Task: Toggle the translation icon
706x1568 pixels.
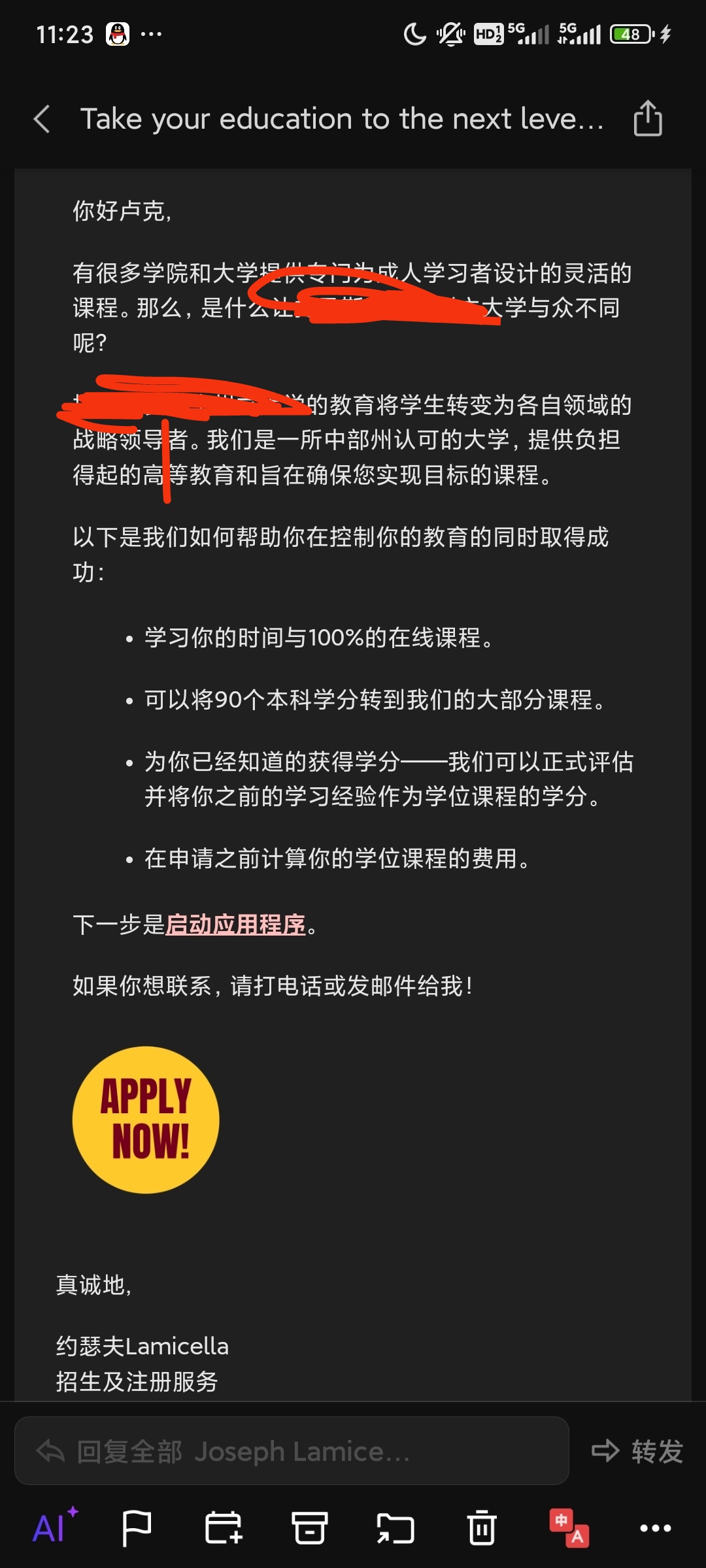Action: (x=569, y=1527)
